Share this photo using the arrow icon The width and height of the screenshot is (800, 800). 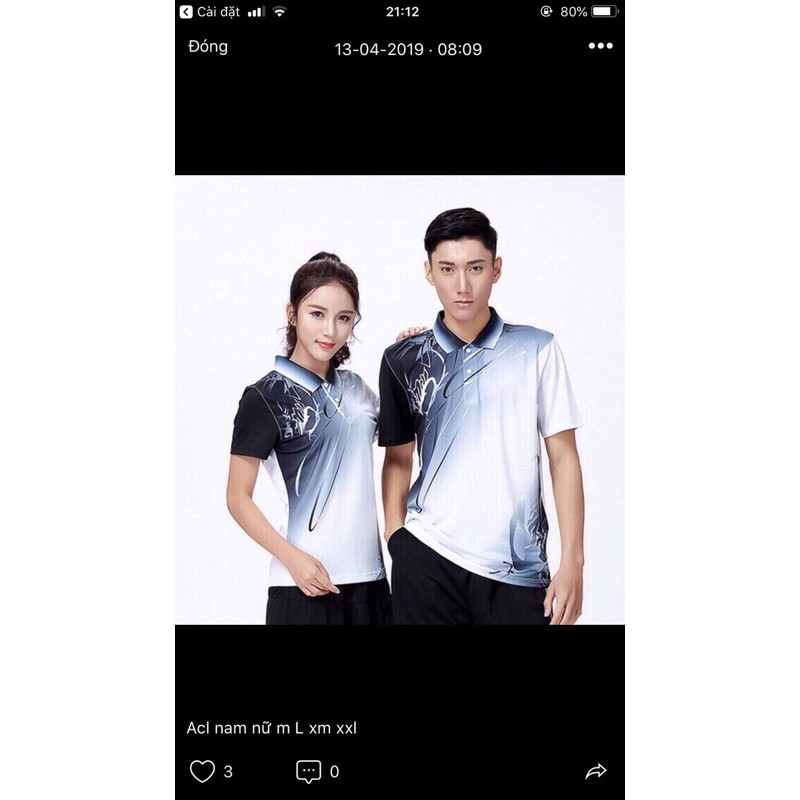[596, 771]
